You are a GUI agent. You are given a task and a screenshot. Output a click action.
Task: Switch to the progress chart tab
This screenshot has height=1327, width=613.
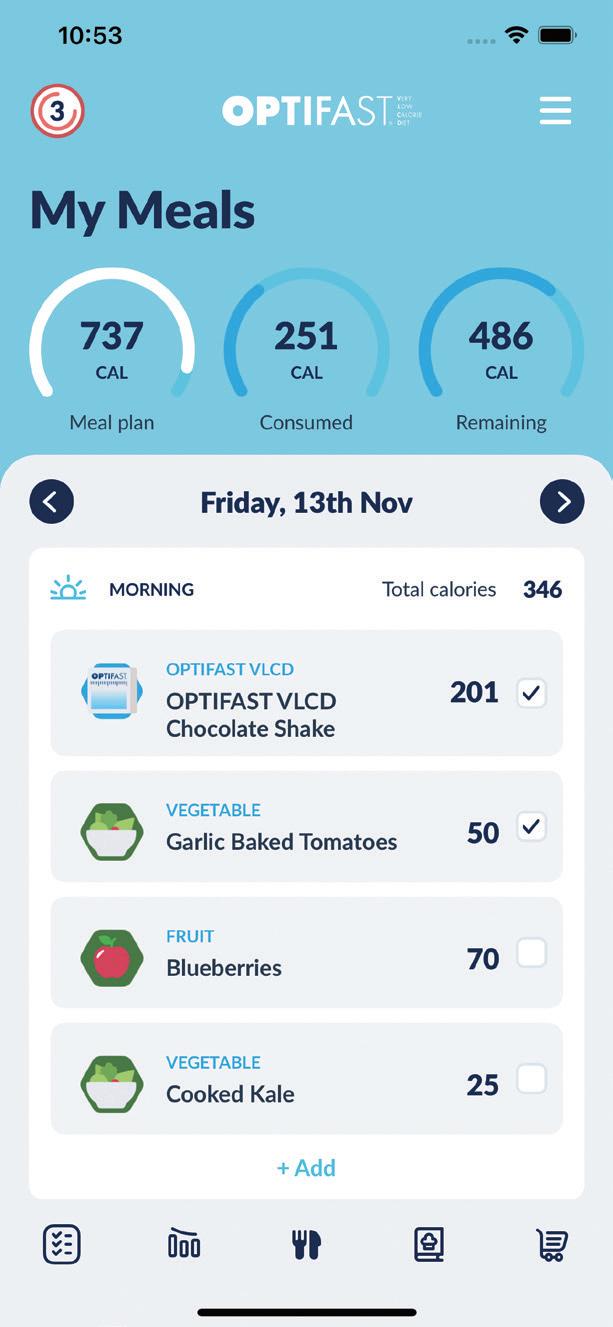point(184,1244)
